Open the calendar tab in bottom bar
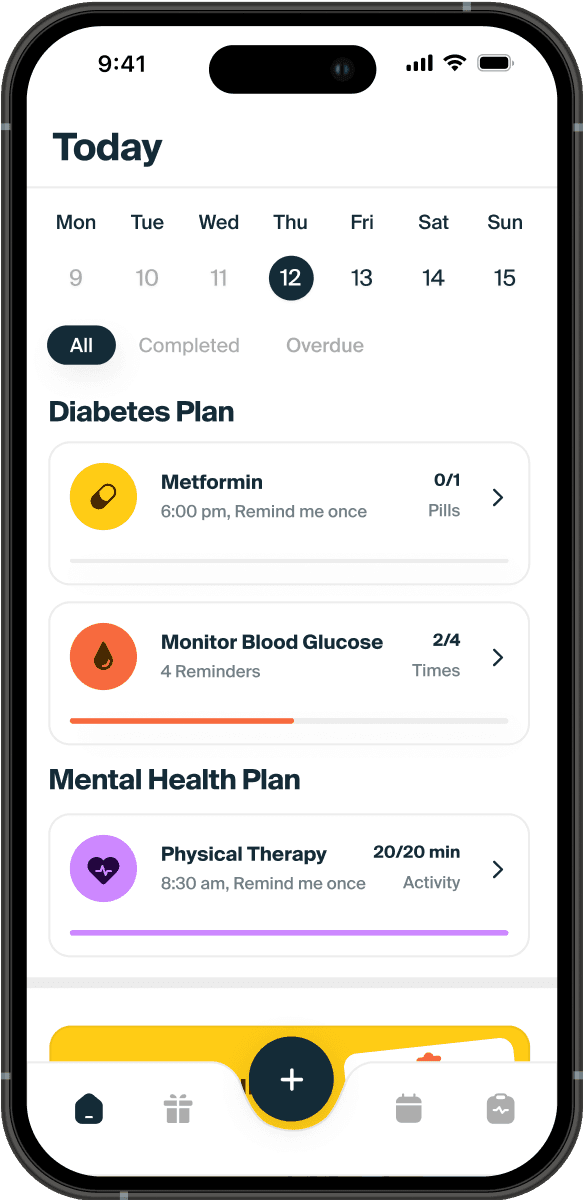Viewport: 583px width, 1200px height. point(409,1109)
